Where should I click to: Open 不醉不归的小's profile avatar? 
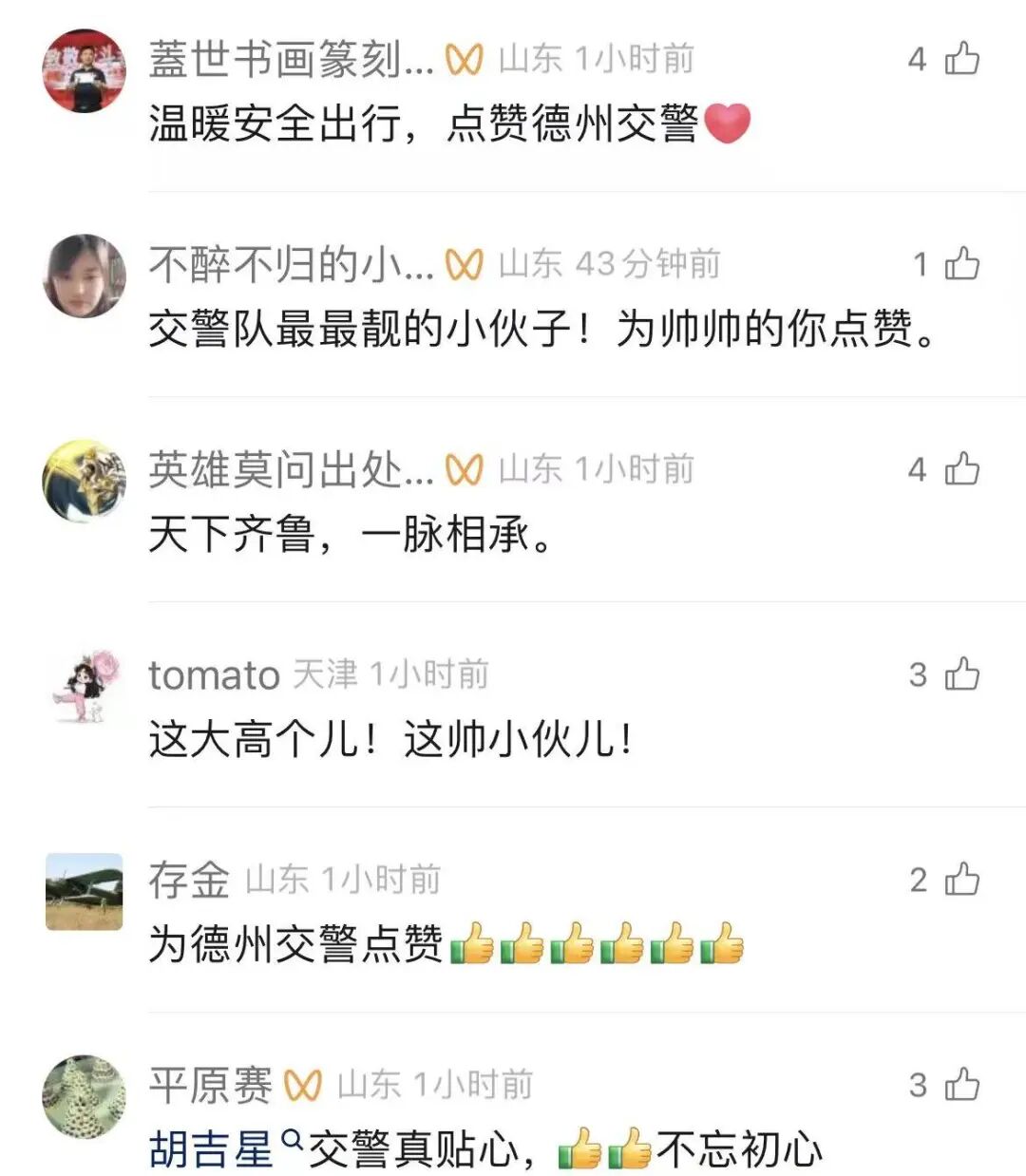tap(85, 275)
